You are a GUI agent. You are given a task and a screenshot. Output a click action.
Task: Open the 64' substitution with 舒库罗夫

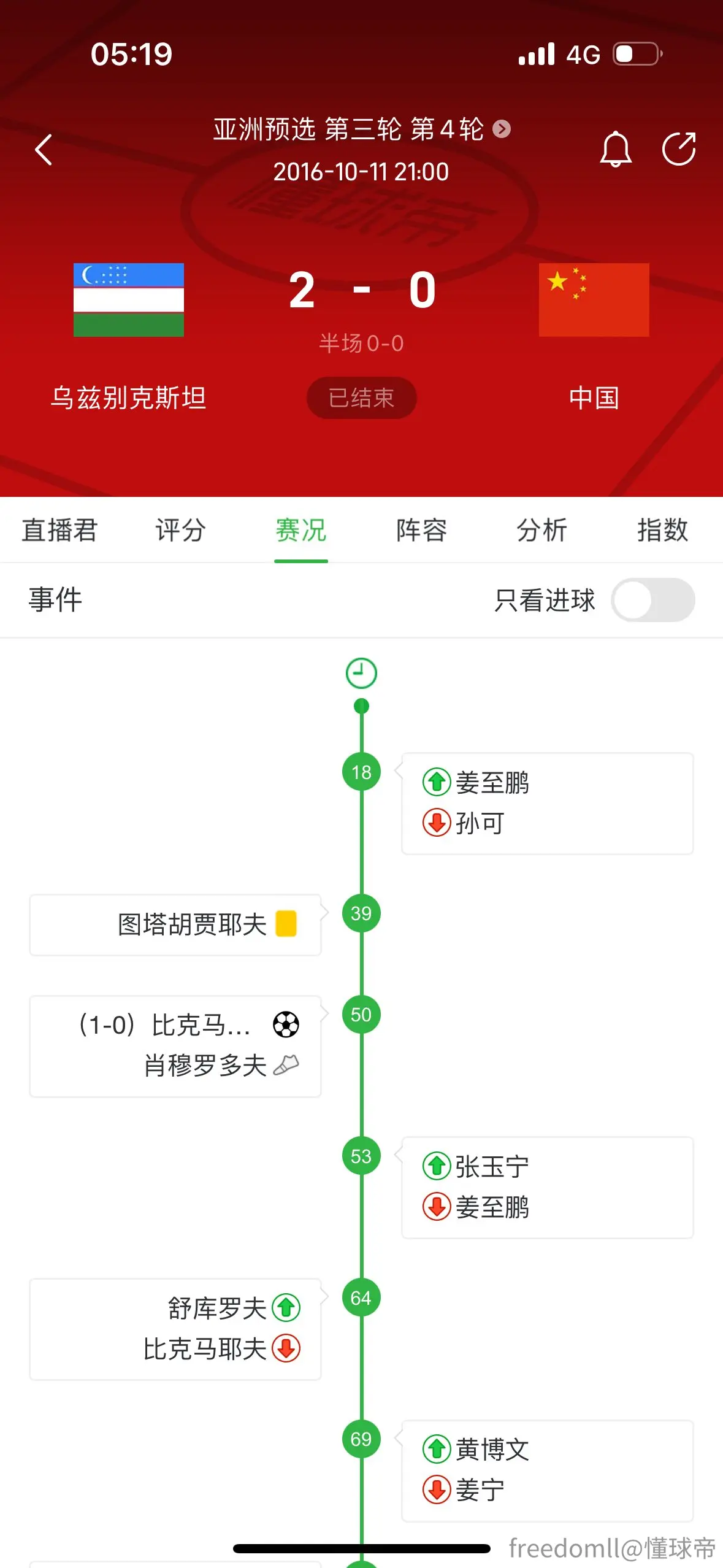[x=175, y=1329]
